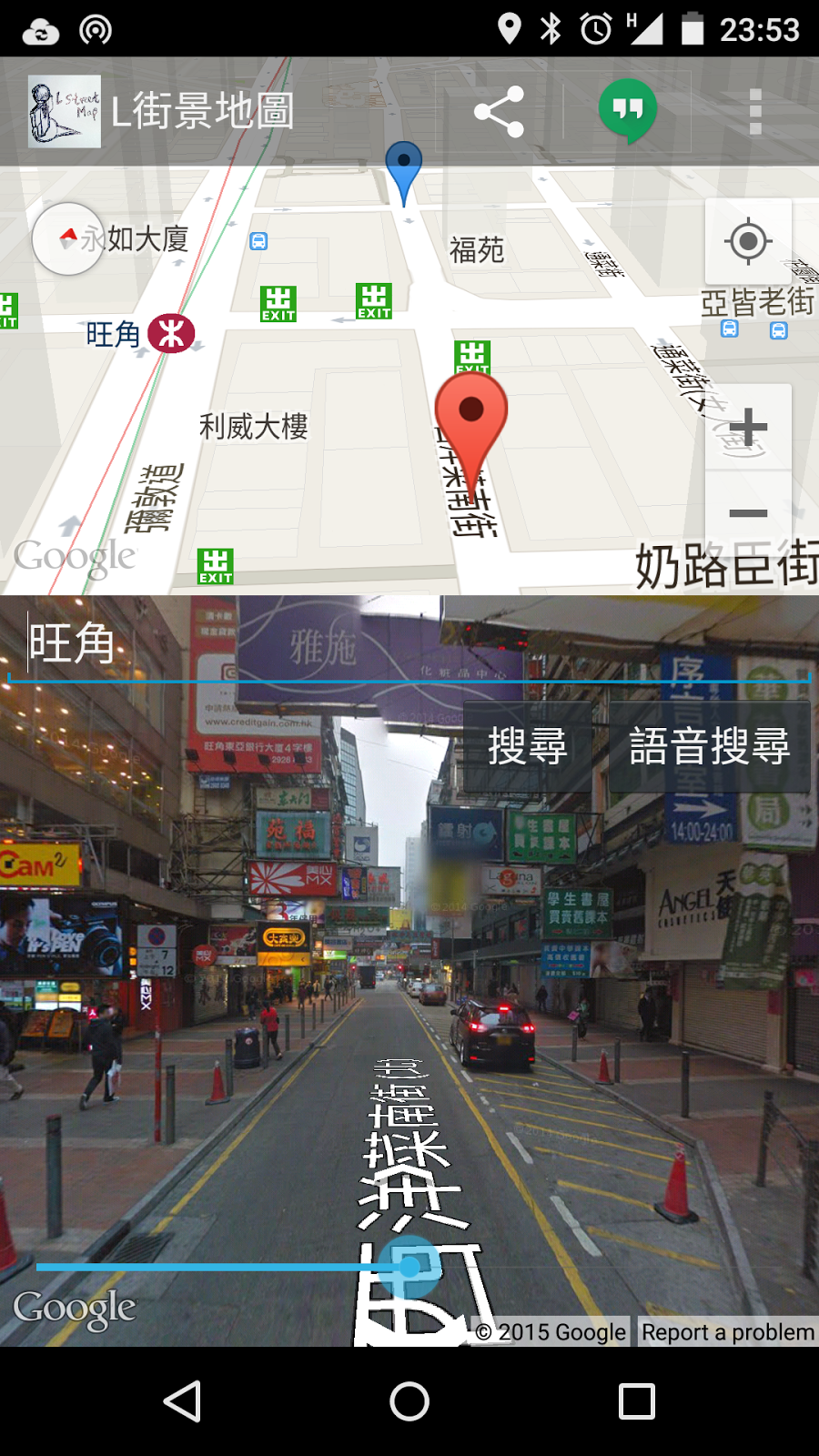This screenshot has height=1456, width=819.
Task: Zoom out on the map
Action: click(x=748, y=513)
